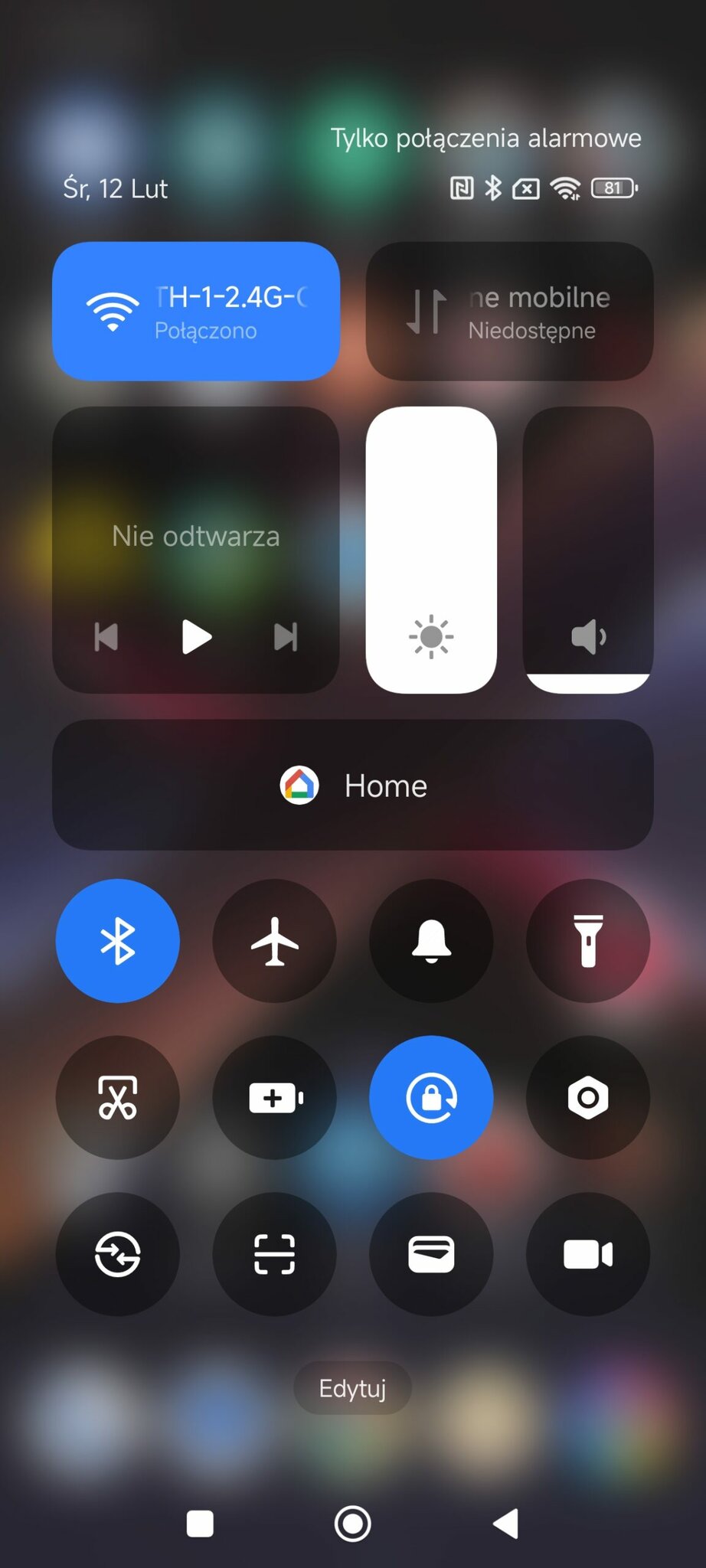Skip to the previous track
The width and height of the screenshot is (706, 1568).
(x=106, y=637)
